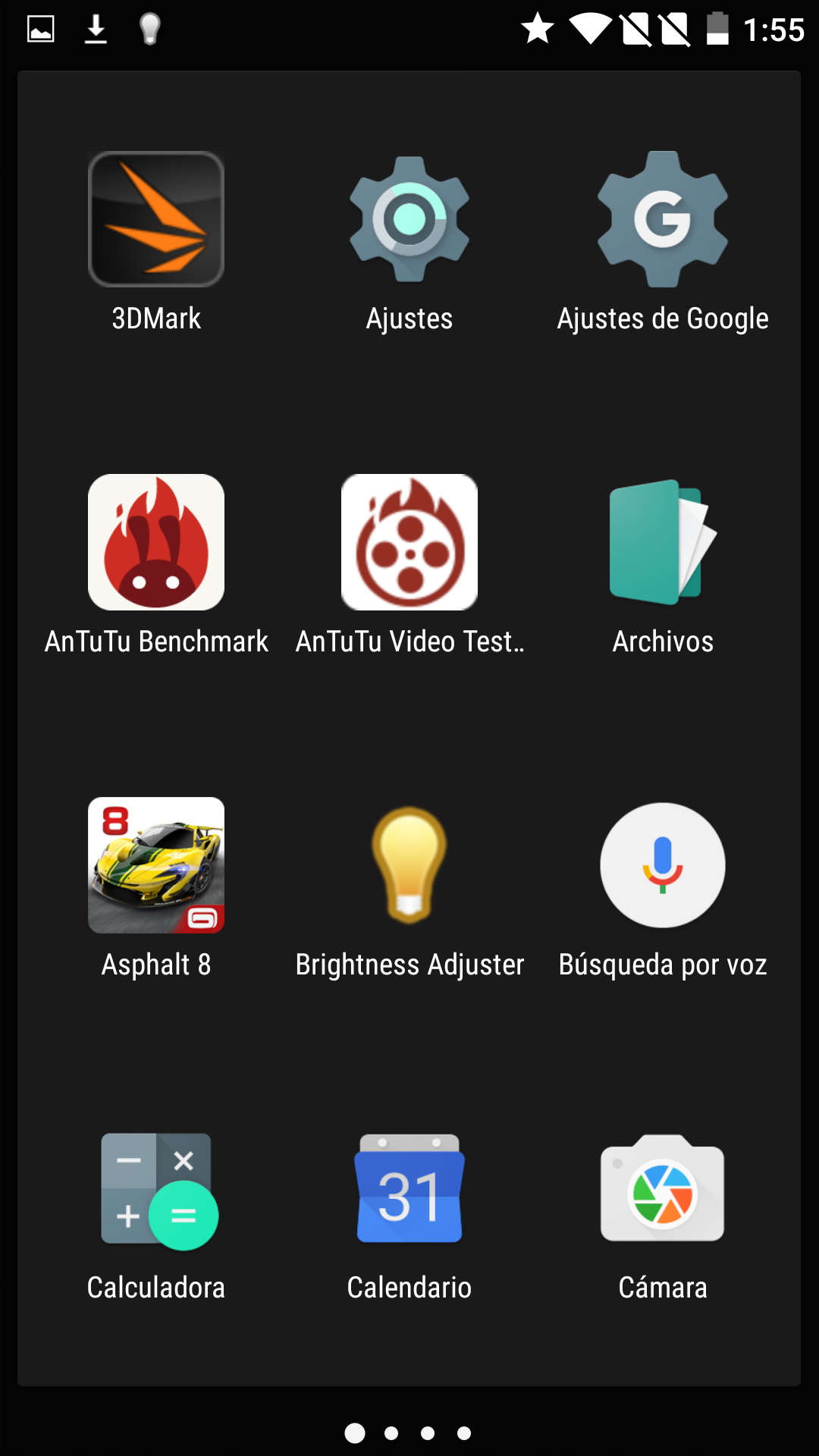Open AnTuTu Video Tester
The width and height of the screenshot is (819, 1456).
point(409,542)
